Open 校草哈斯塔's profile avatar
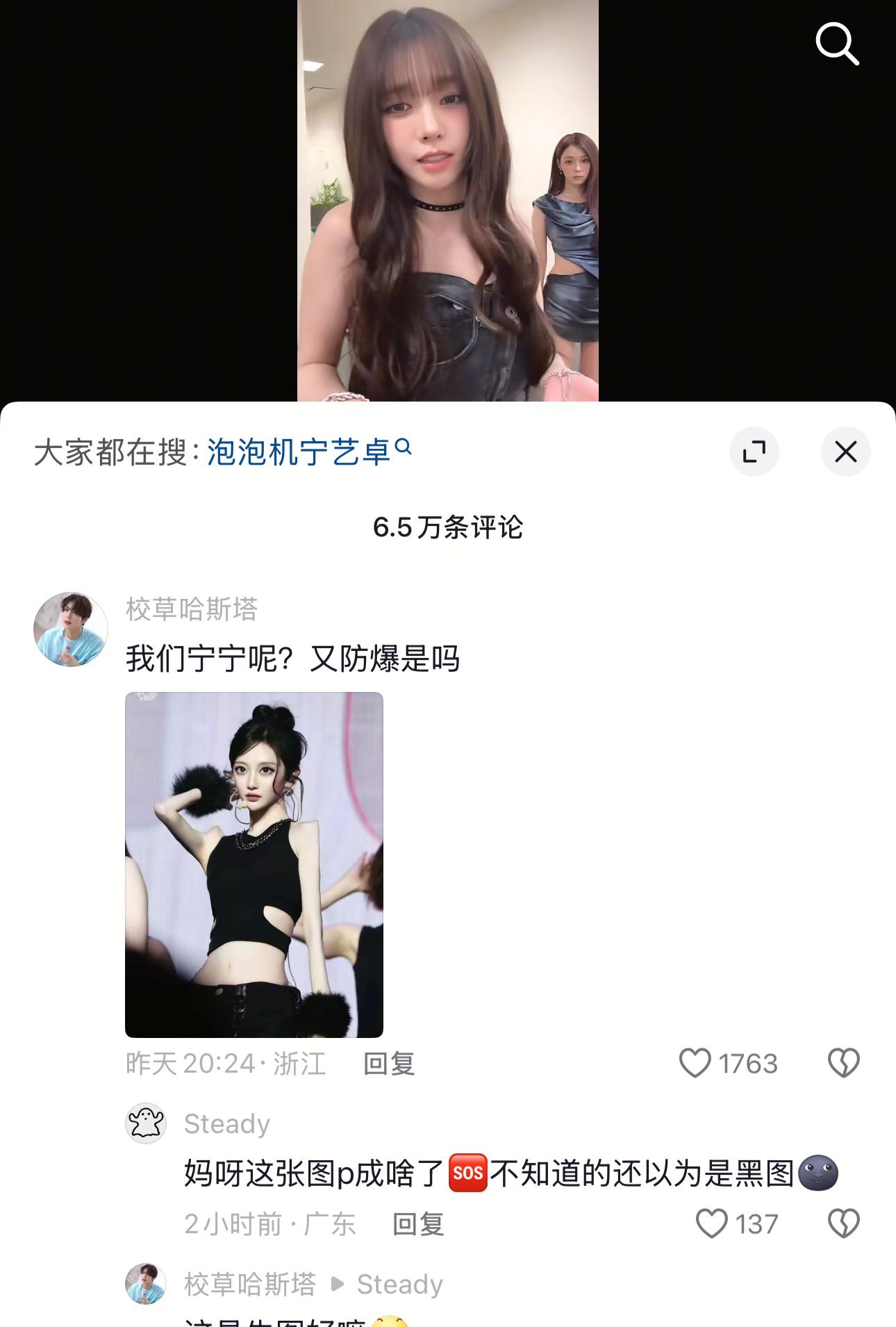 [x=71, y=629]
